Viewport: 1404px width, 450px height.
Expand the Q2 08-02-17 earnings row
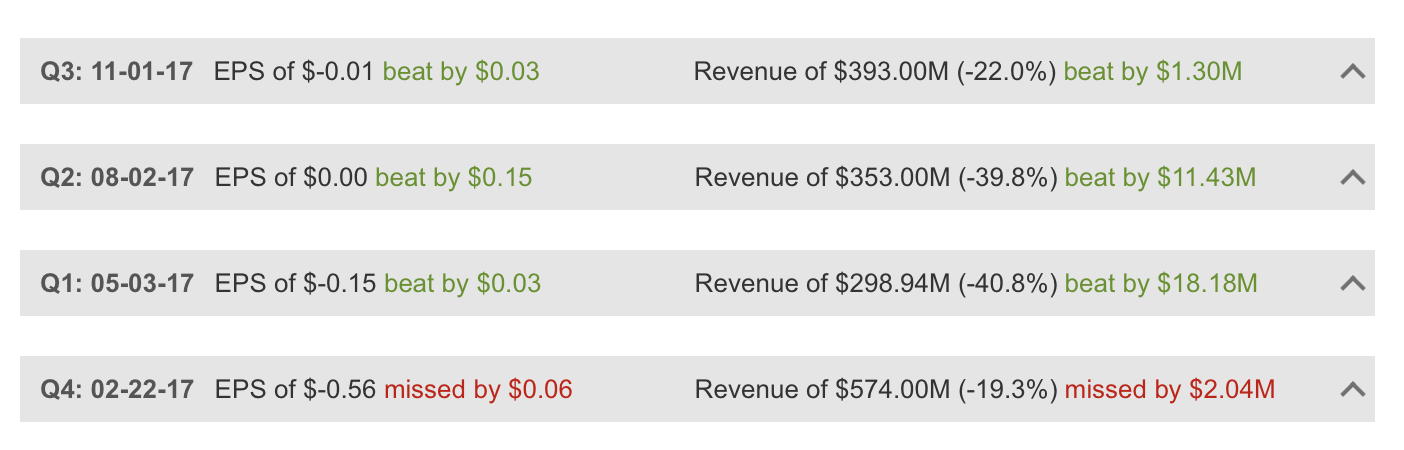(1352, 178)
